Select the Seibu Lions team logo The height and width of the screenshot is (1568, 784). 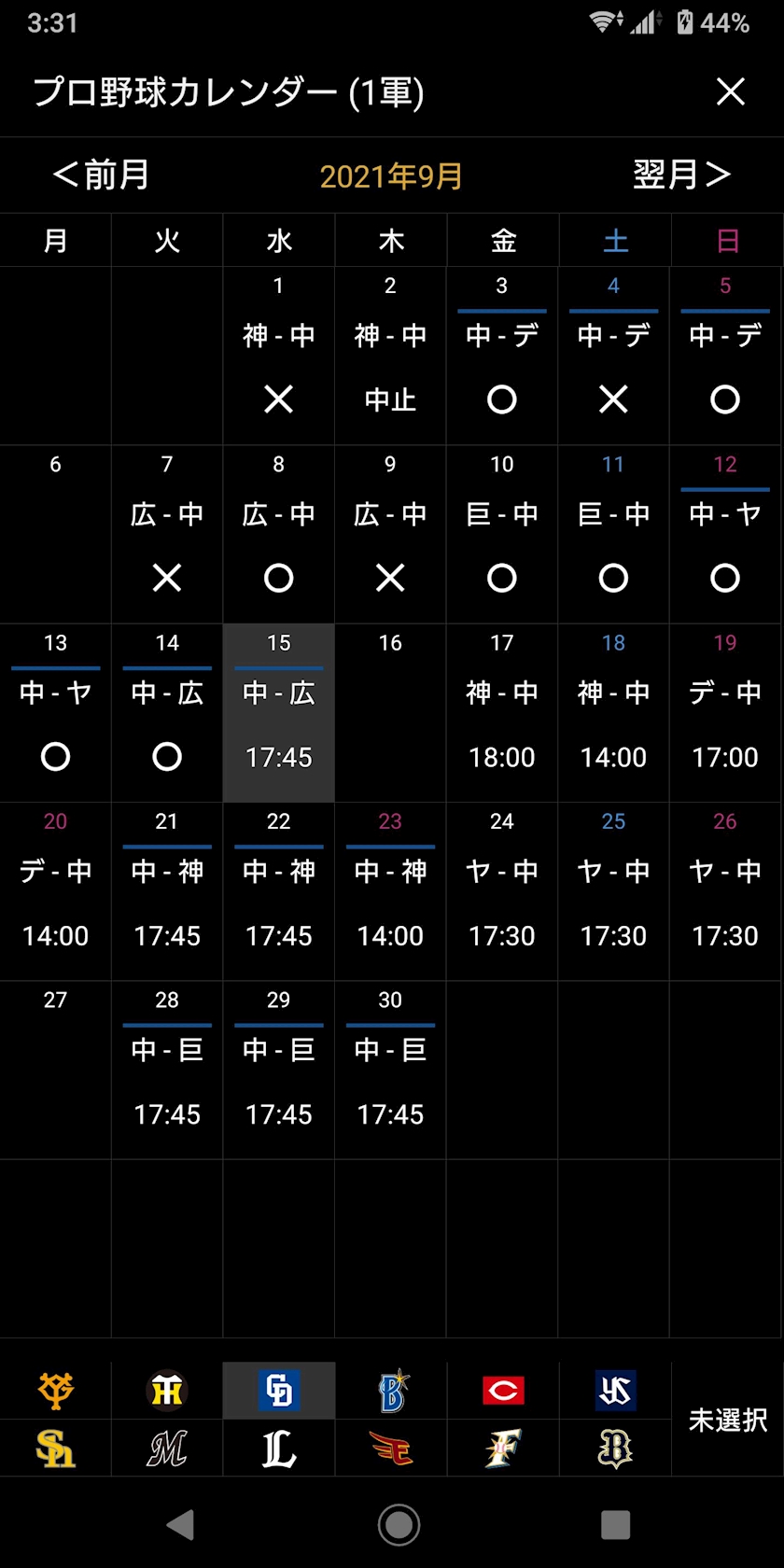point(279,1449)
